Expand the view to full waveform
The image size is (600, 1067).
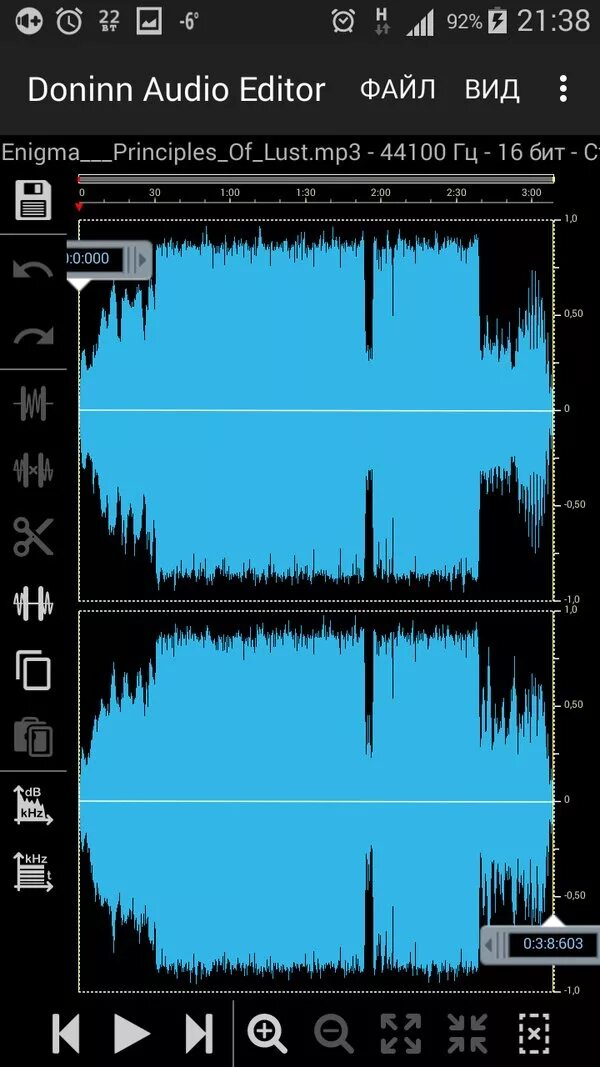tap(400, 1033)
